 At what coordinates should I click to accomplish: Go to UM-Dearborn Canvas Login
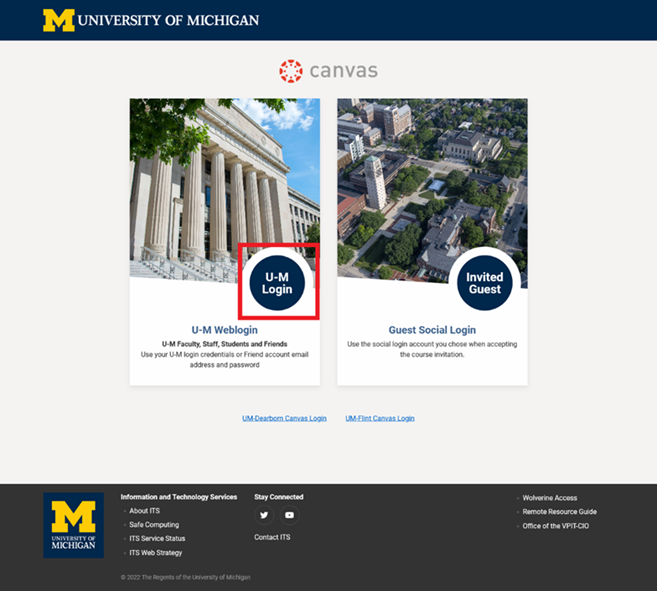284,418
